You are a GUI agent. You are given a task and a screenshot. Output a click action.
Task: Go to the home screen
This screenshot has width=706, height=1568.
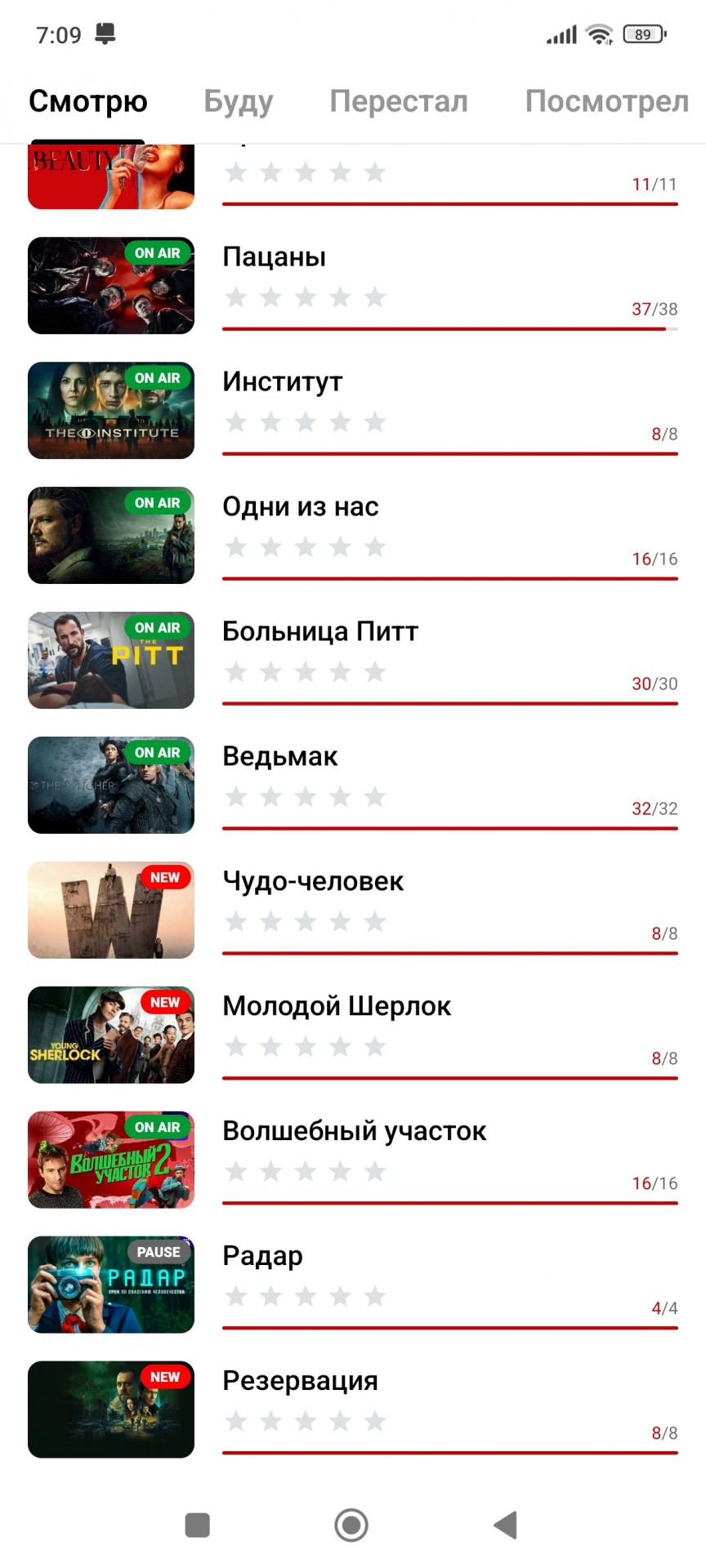[x=351, y=1525]
